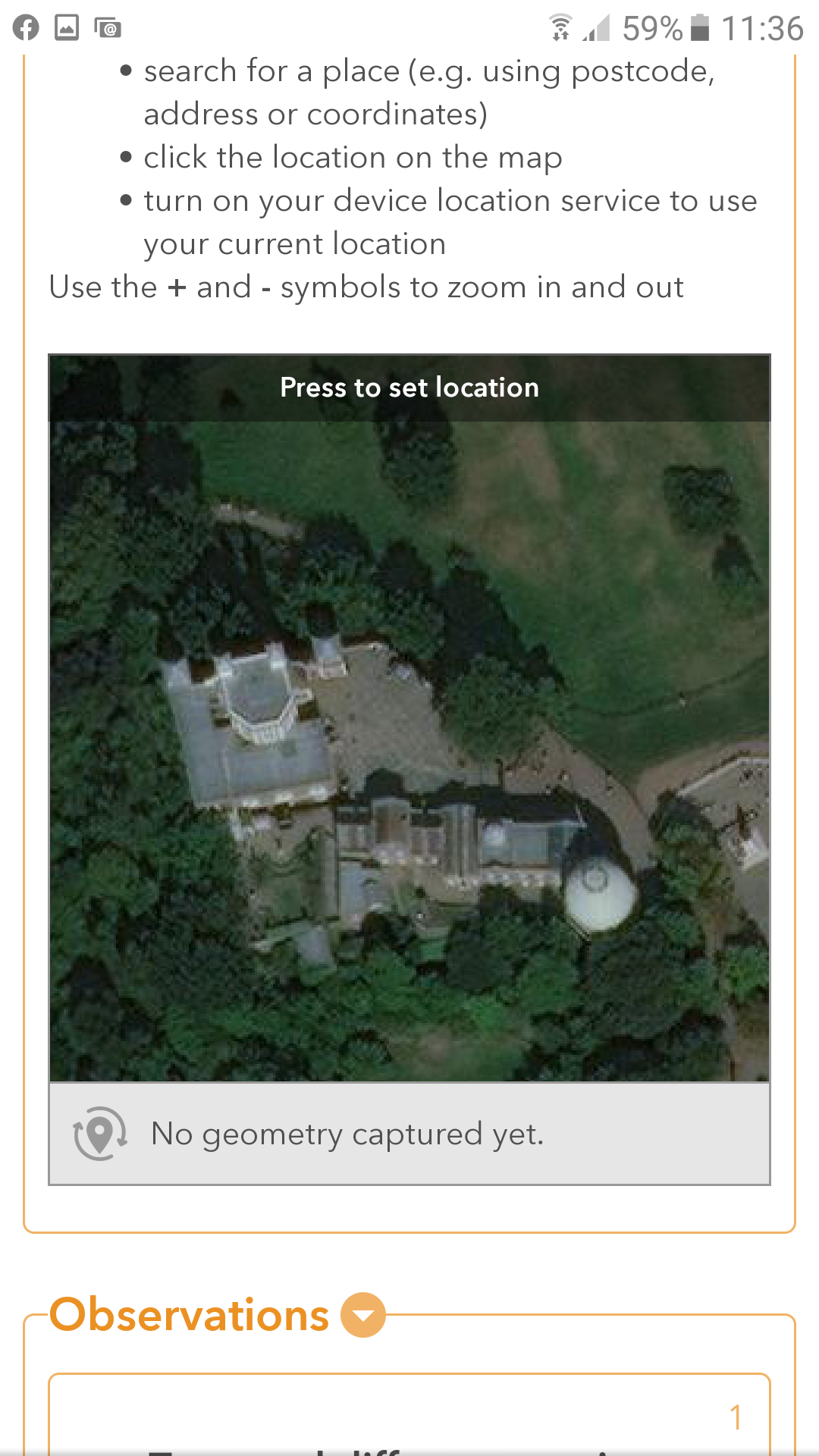The image size is (819, 1456).
Task: Tap the 'Press to set location' map overlay
Action: pos(409,388)
